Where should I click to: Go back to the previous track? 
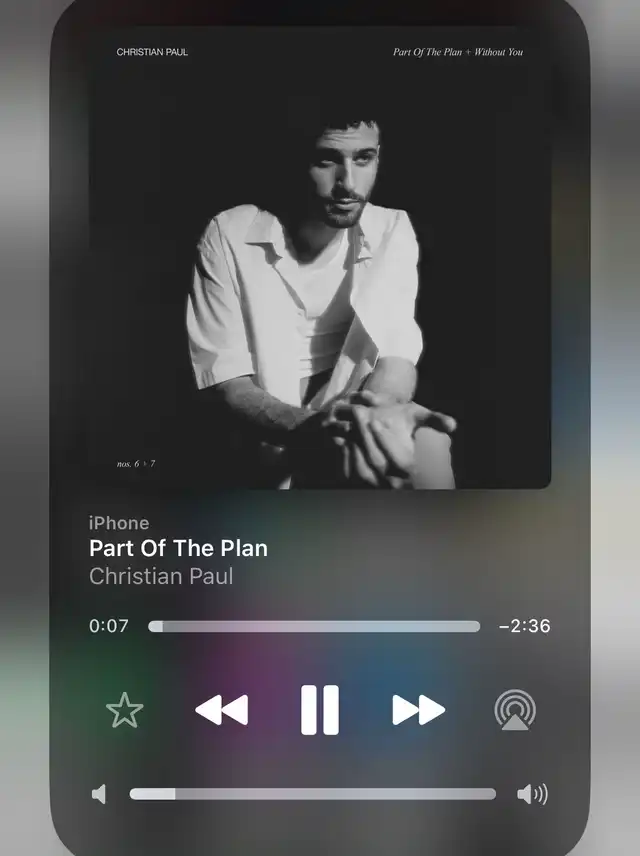tap(221, 710)
